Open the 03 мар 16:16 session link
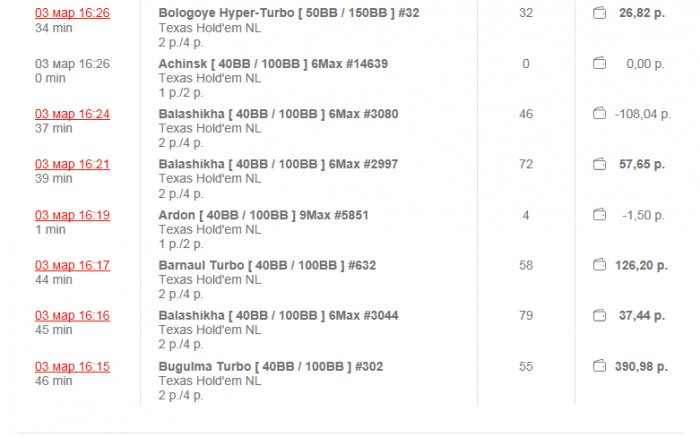Screen dimensions: 700x437 (x=72, y=316)
